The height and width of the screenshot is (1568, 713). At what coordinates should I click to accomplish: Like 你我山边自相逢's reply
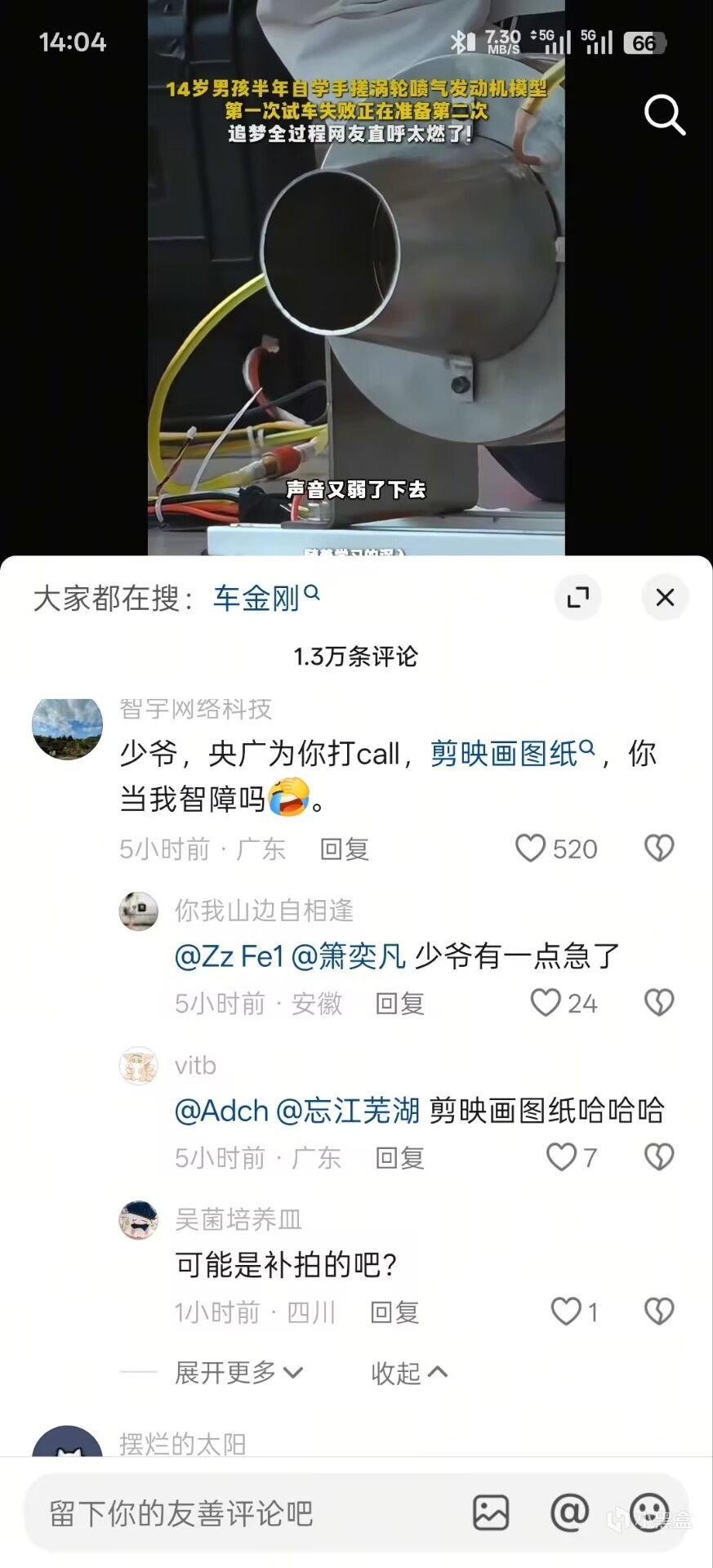pos(546,1003)
